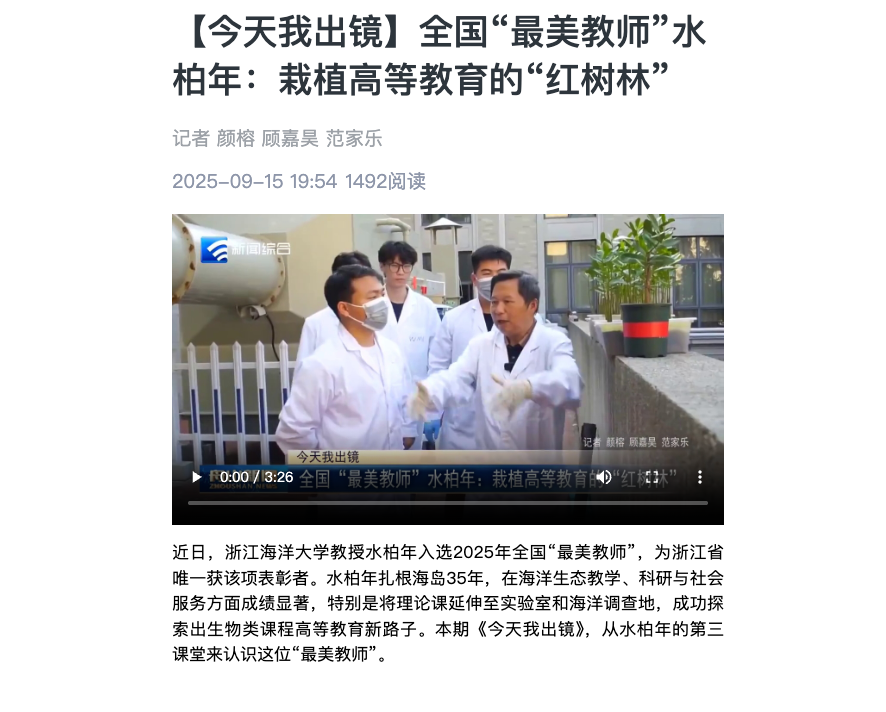Play the news video
The width and height of the screenshot is (886, 712).
(x=196, y=477)
